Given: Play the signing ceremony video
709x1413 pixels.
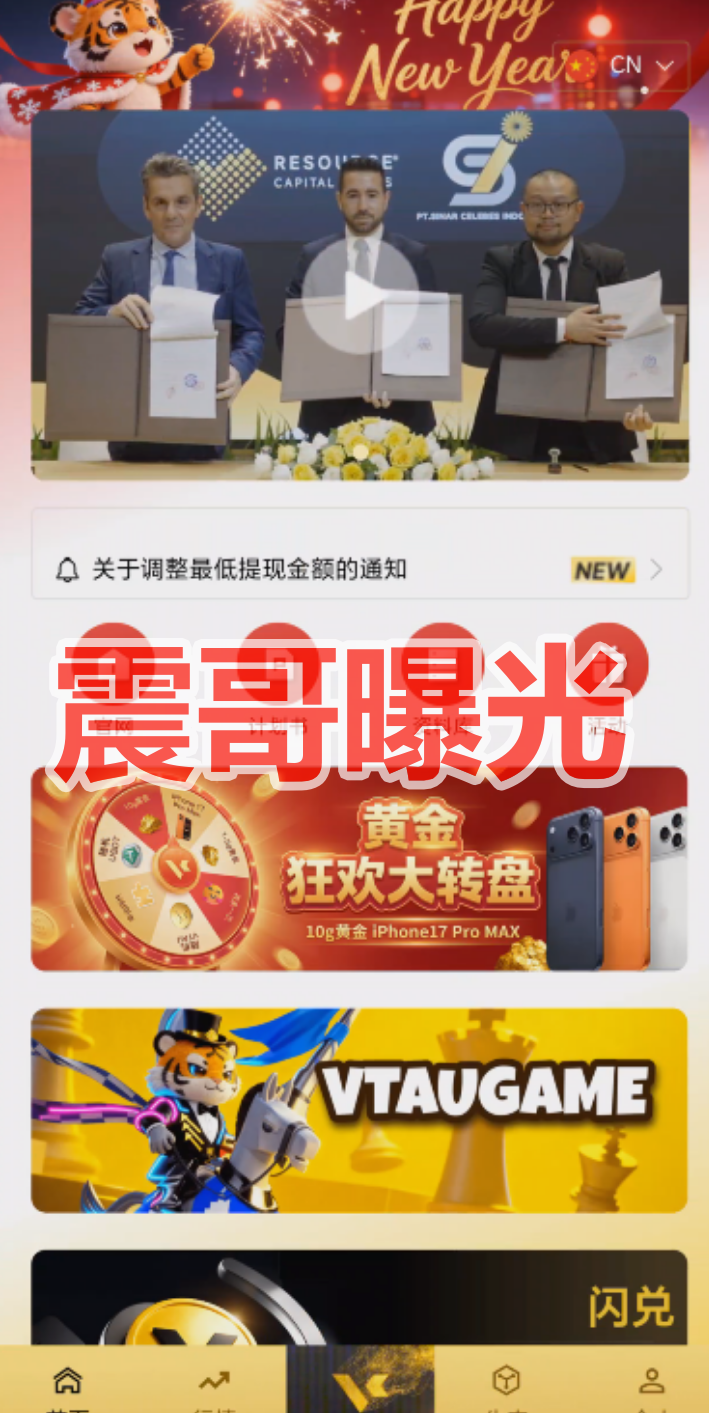Looking at the screenshot, I should [x=360, y=298].
